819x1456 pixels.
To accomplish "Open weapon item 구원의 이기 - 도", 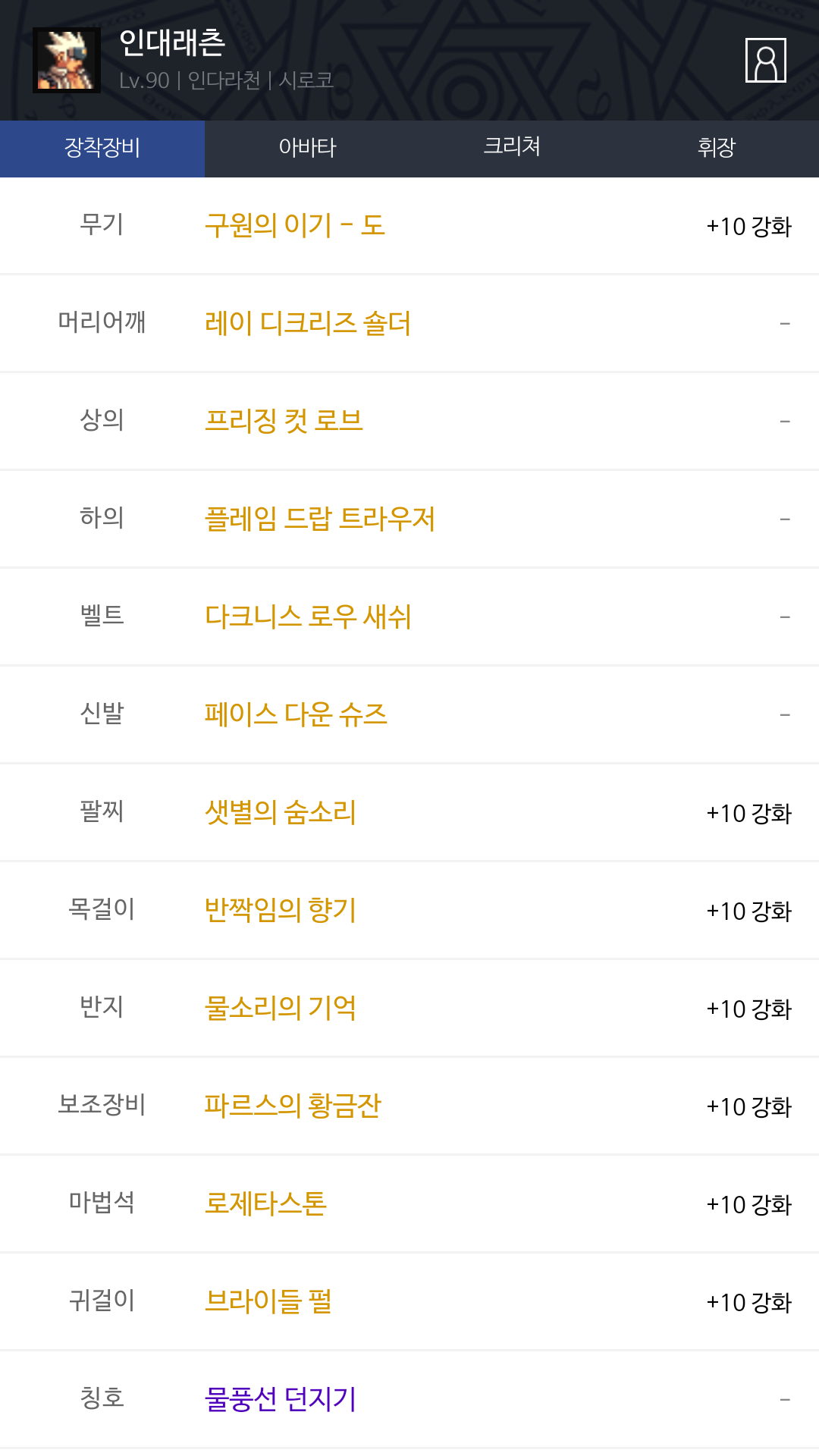I will pos(295,225).
